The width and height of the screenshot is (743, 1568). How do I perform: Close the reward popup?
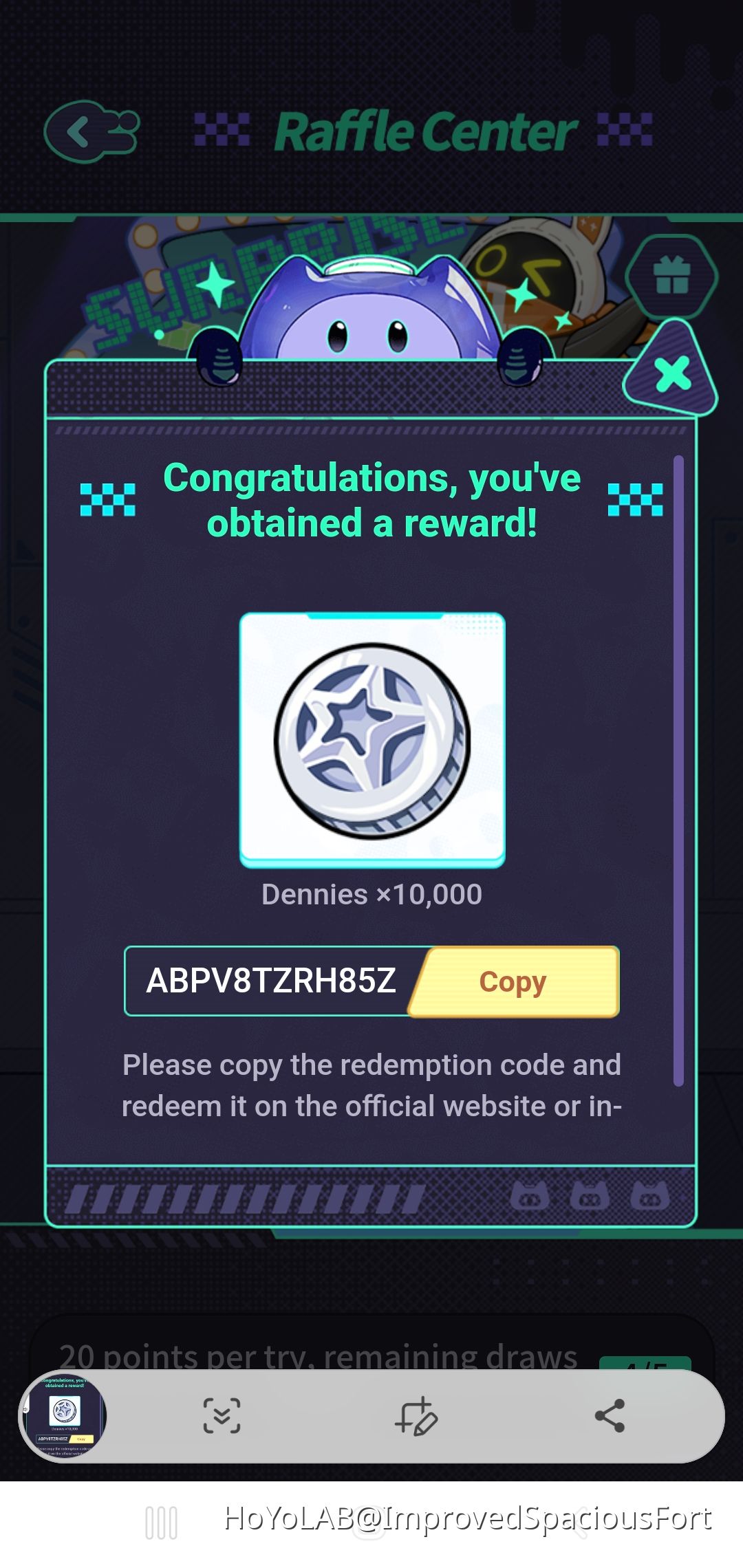tap(672, 375)
